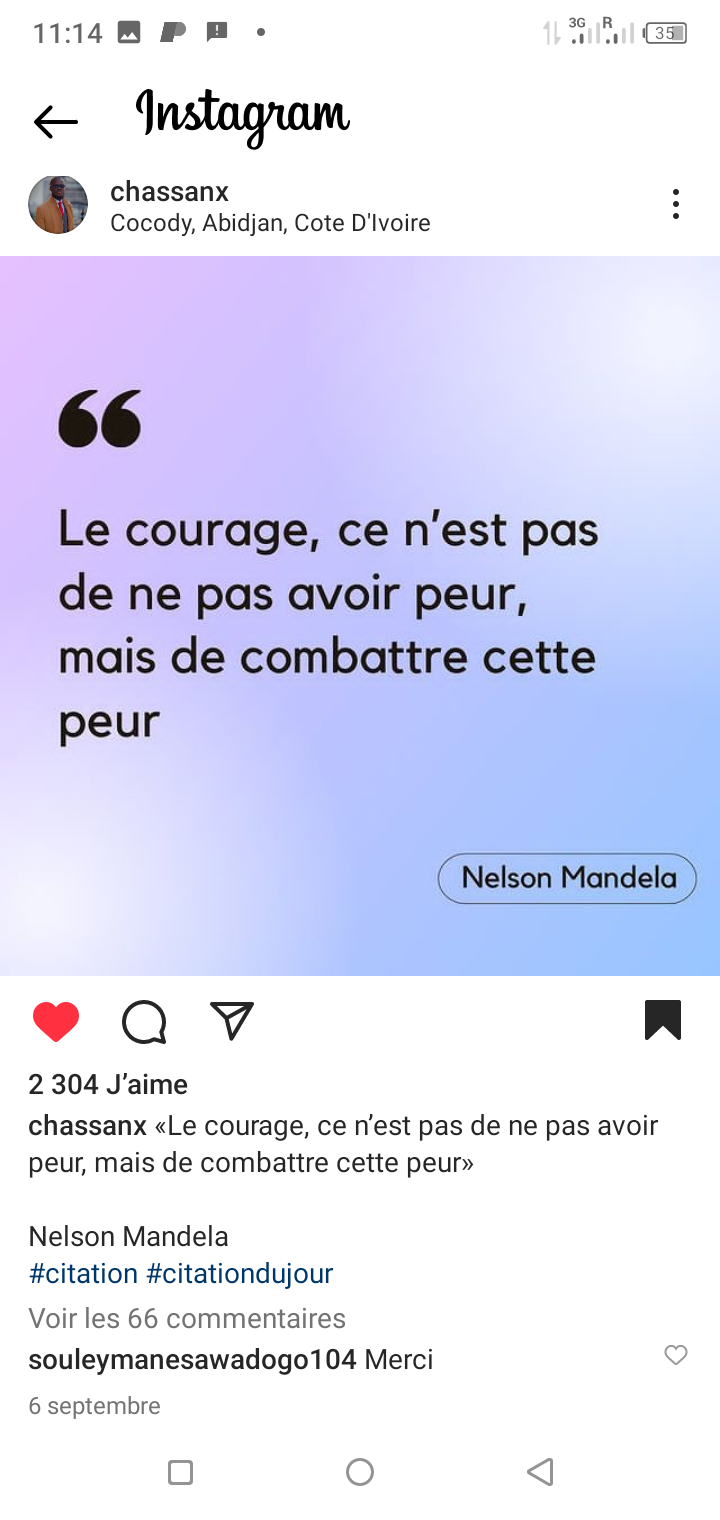Go back using the top arrow
Screen dimensions: 720x1520
(55, 122)
